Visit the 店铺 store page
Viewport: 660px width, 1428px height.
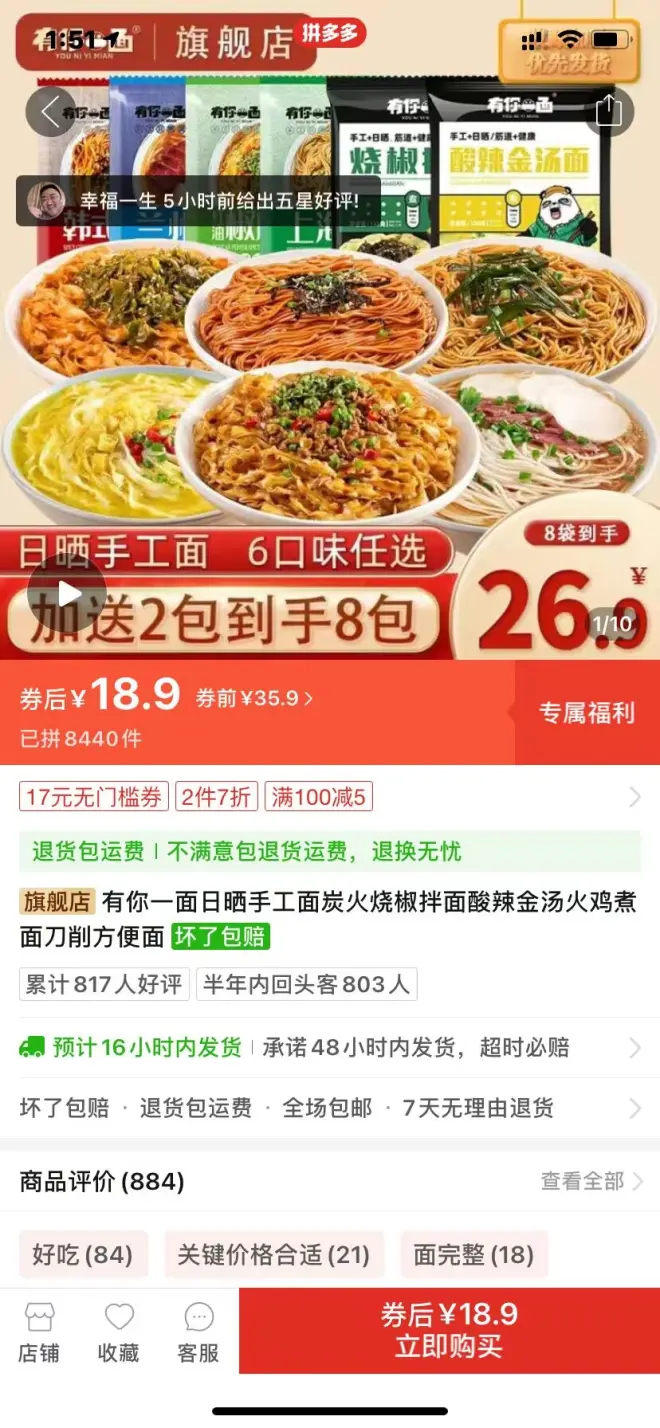(39, 1333)
